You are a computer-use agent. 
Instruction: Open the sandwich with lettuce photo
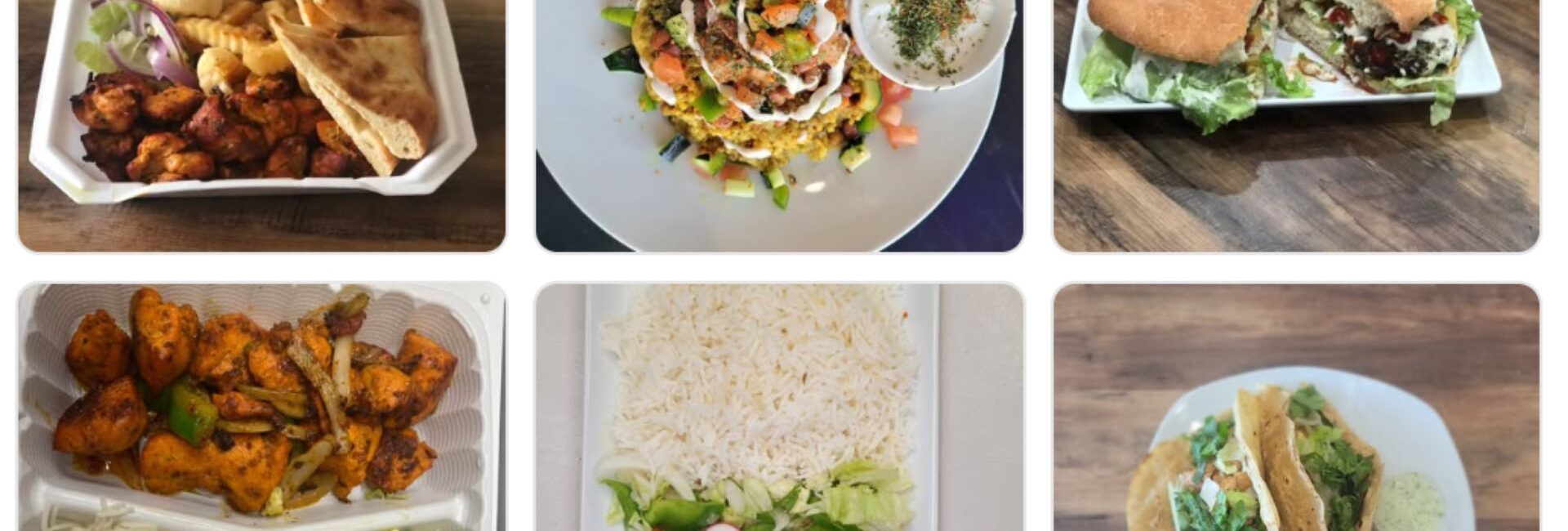click(1296, 123)
